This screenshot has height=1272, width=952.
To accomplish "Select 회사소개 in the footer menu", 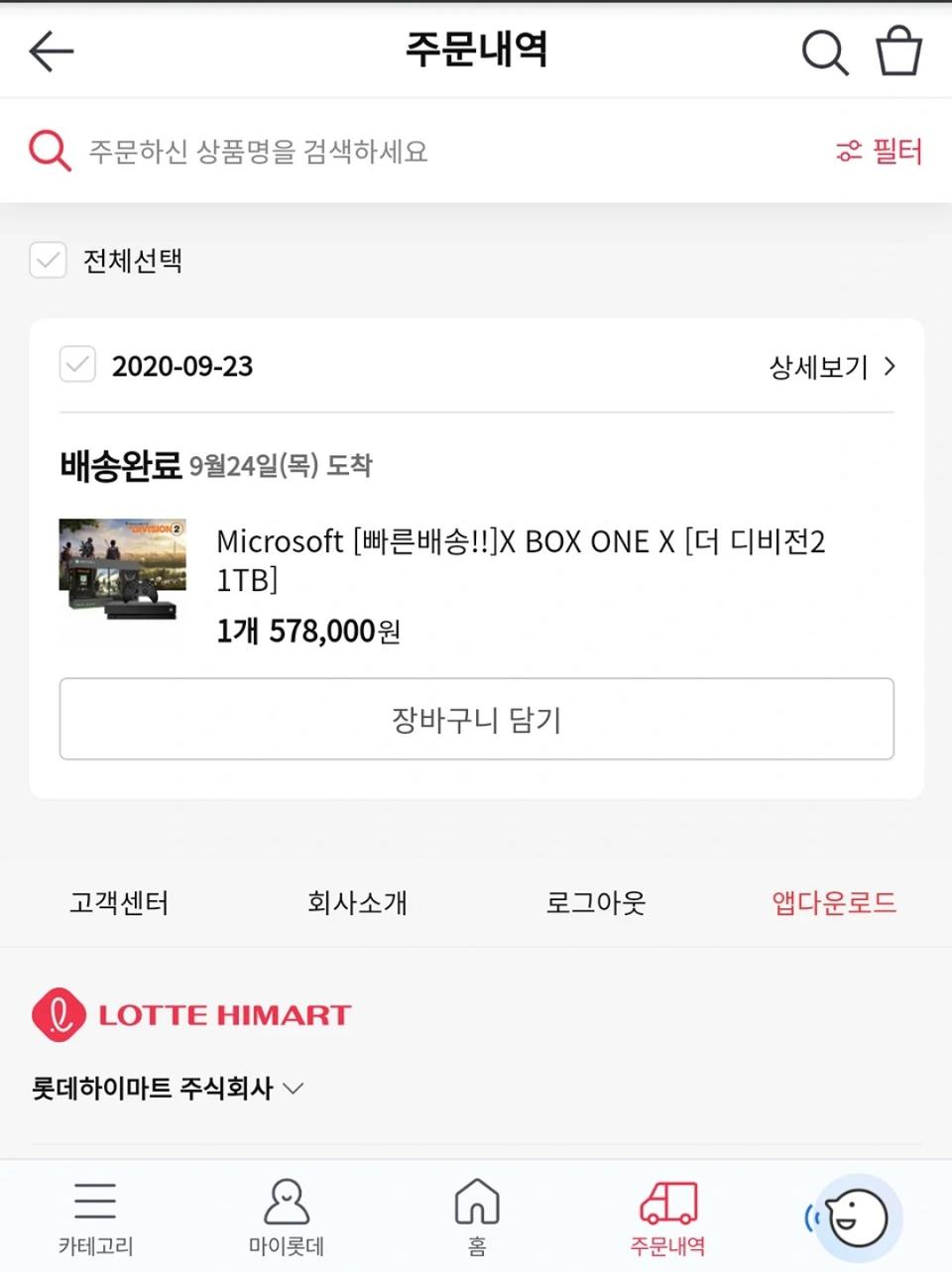I will click(357, 903).
